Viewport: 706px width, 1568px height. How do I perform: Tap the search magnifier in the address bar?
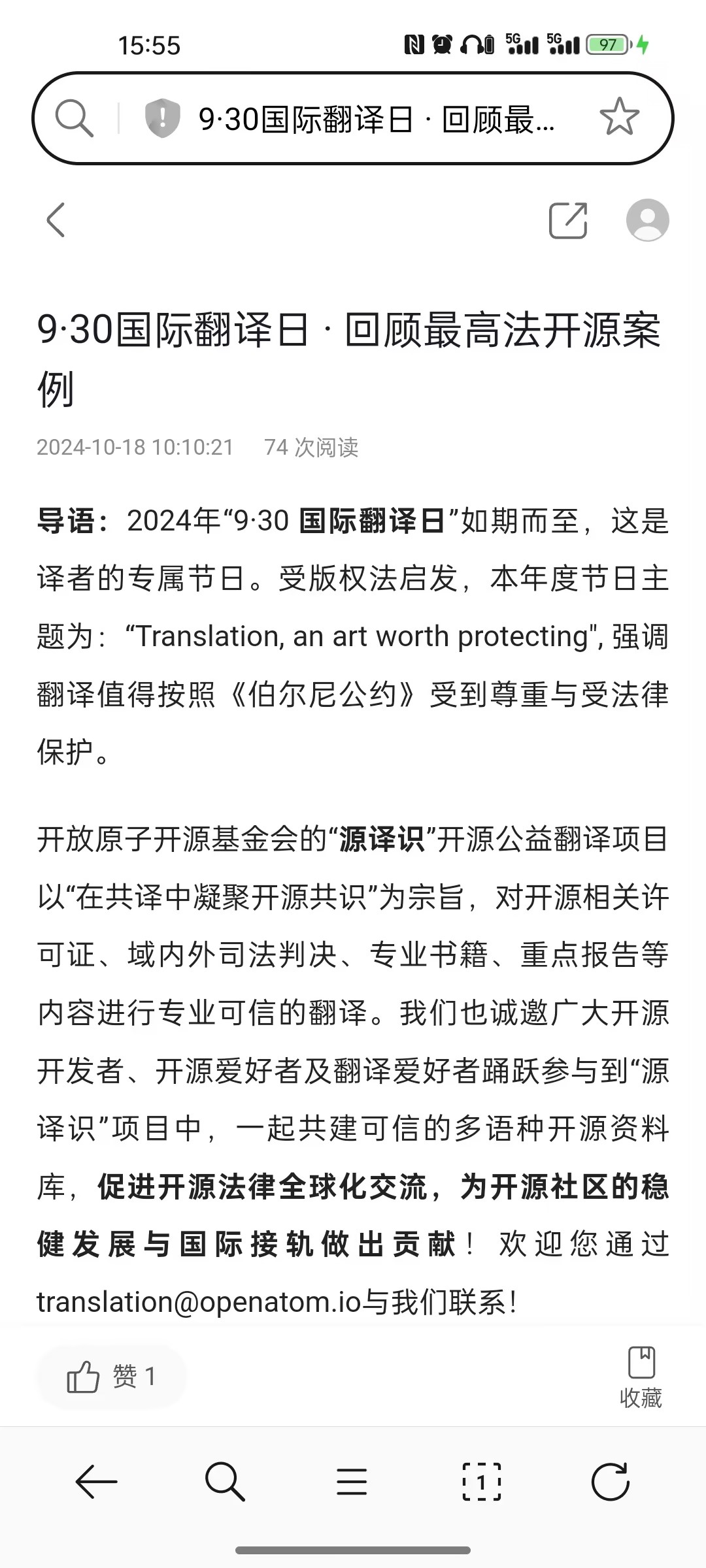click(x=75, y=118)
